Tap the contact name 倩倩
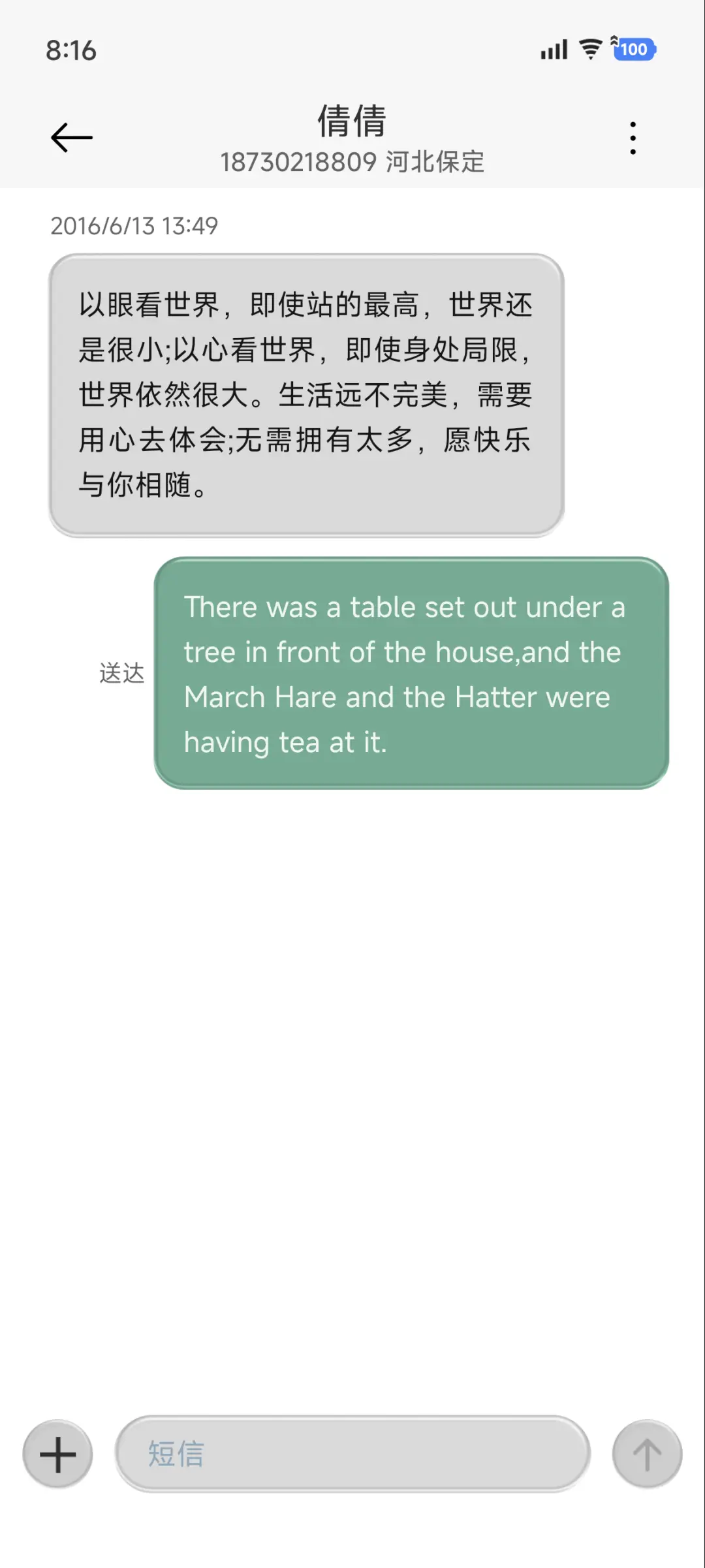Image resolution: width=705 pixels, height=1568 pixels. (352, 119)
